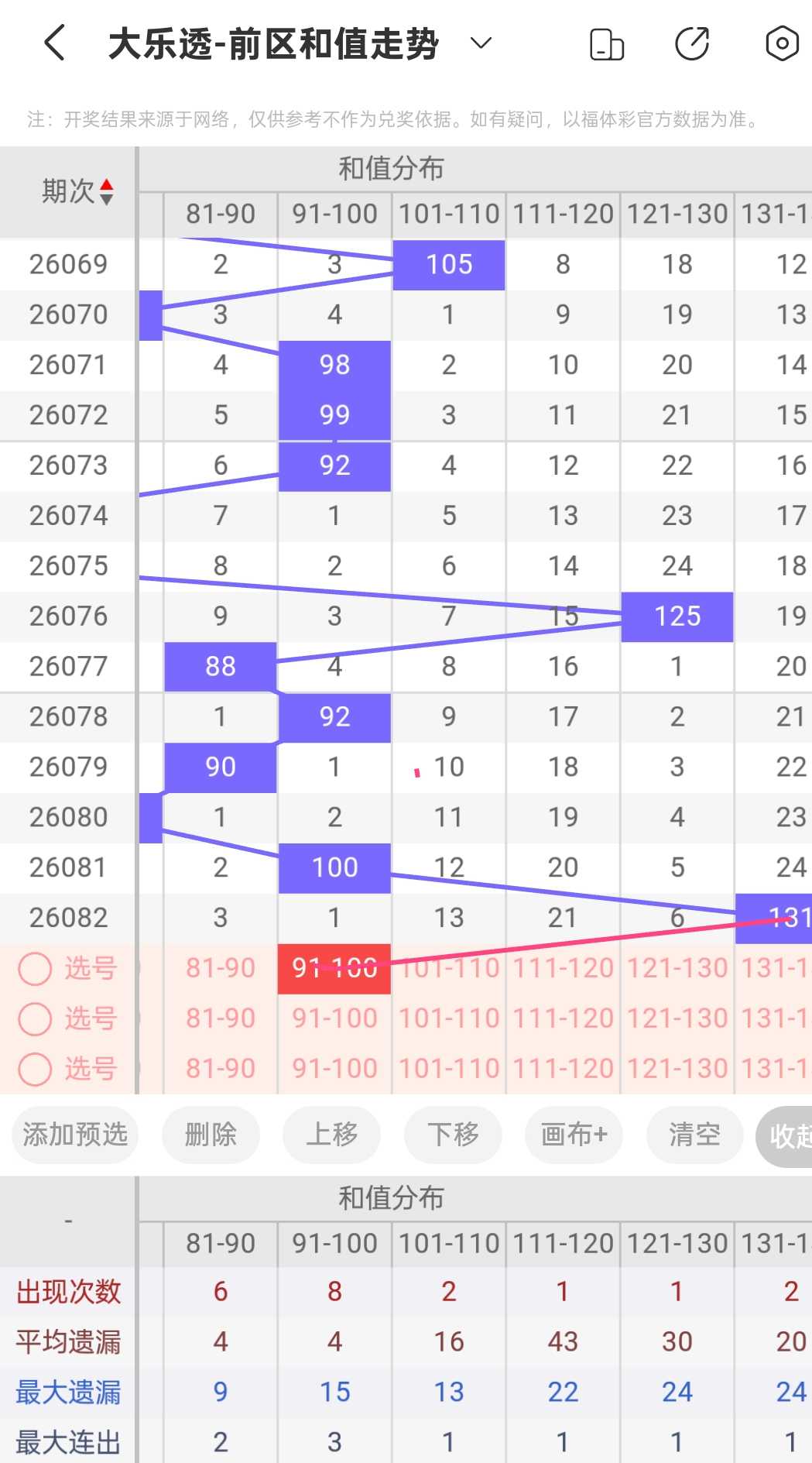Viewport: 812px width, 1463px height.
Task: Tap the 下移 button
Action: pyautogui.click(x=453, y=1135)
